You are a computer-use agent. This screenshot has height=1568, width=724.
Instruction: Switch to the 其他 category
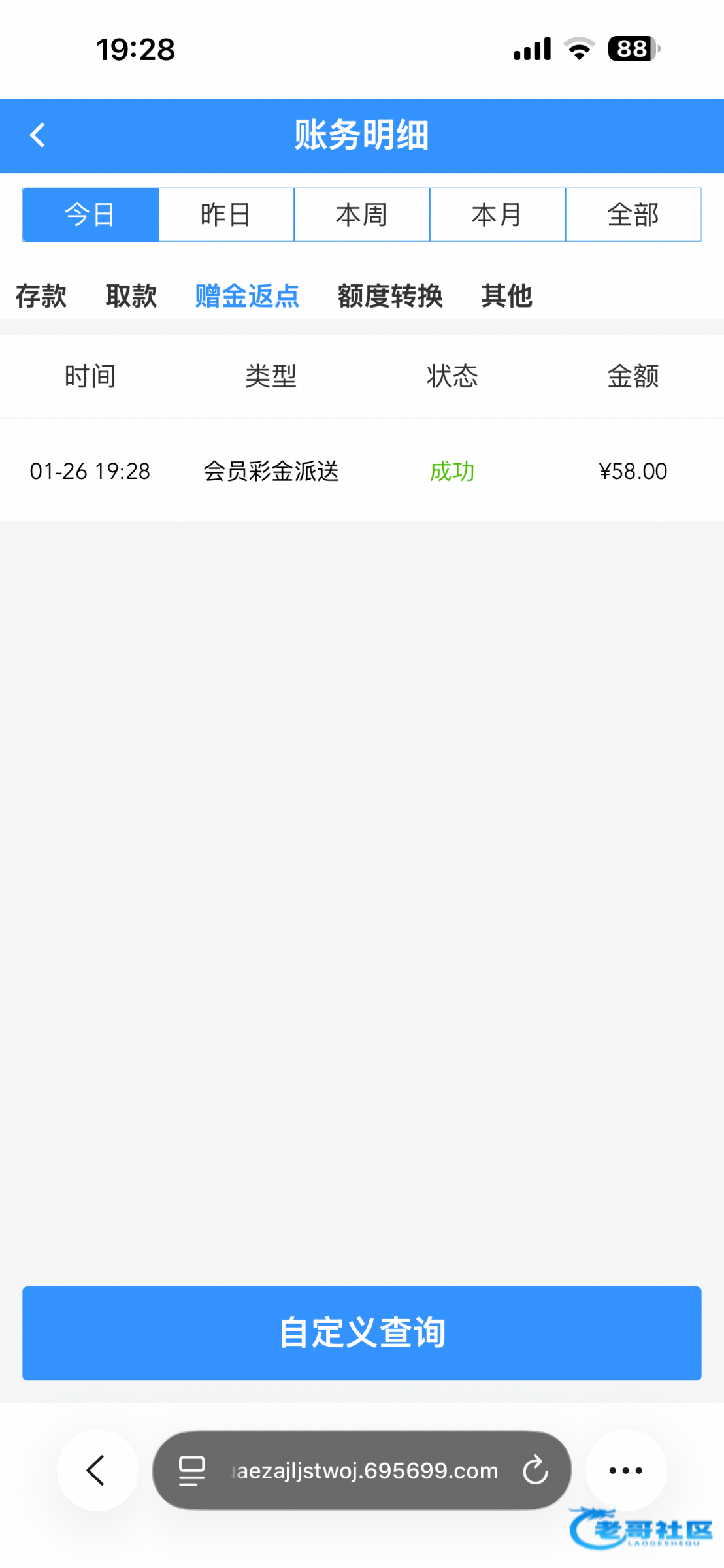506,296
